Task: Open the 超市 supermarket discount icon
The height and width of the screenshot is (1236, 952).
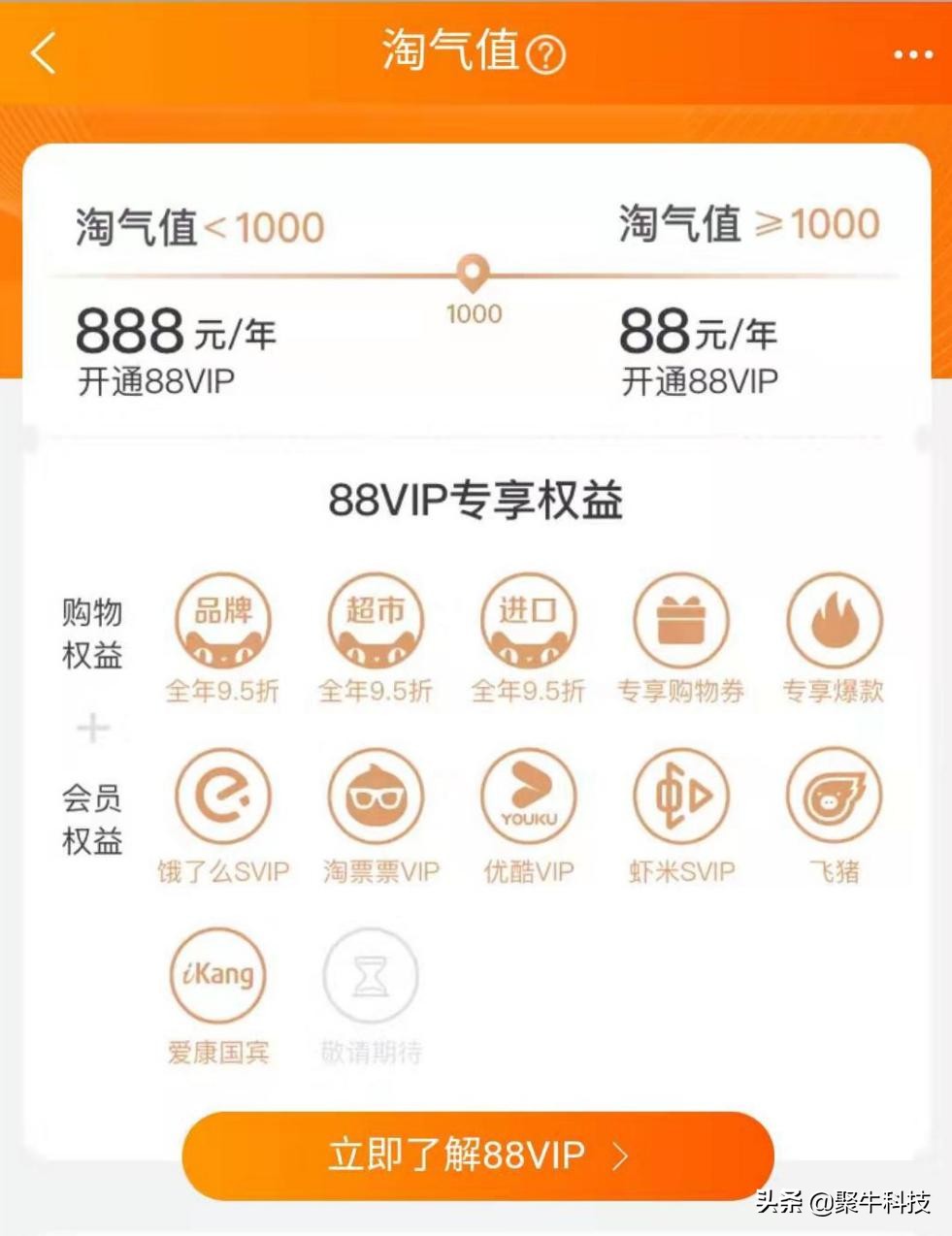Action: point(376,621)
